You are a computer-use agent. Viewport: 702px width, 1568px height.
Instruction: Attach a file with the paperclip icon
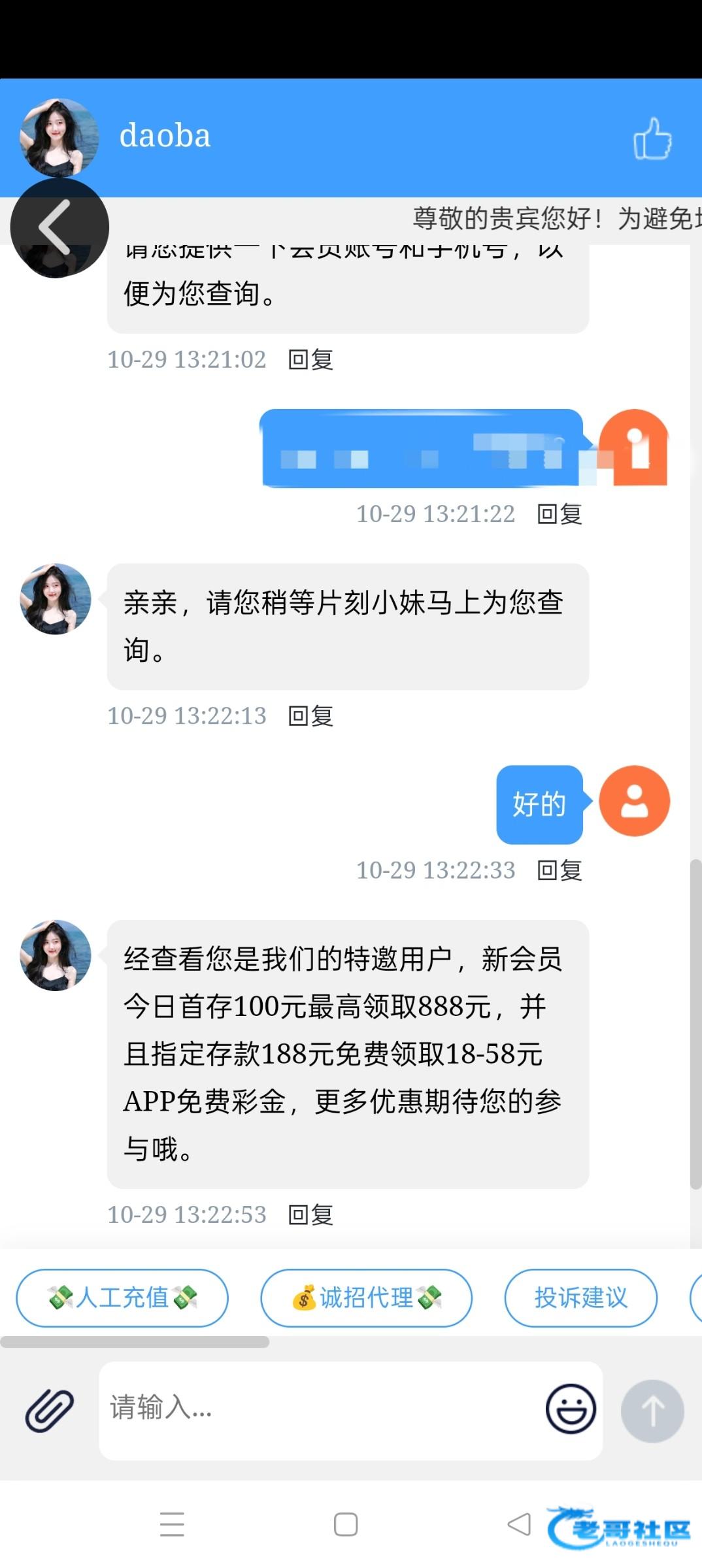point(50,1410)
